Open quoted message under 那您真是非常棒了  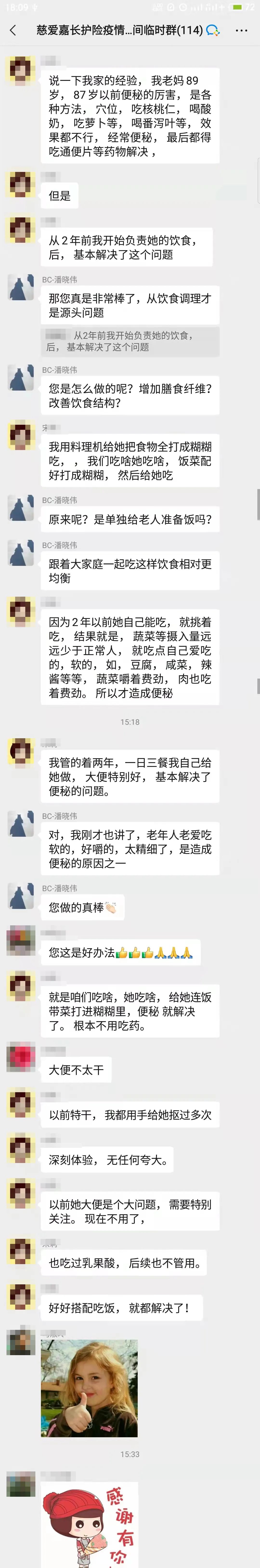coord(130,341)
